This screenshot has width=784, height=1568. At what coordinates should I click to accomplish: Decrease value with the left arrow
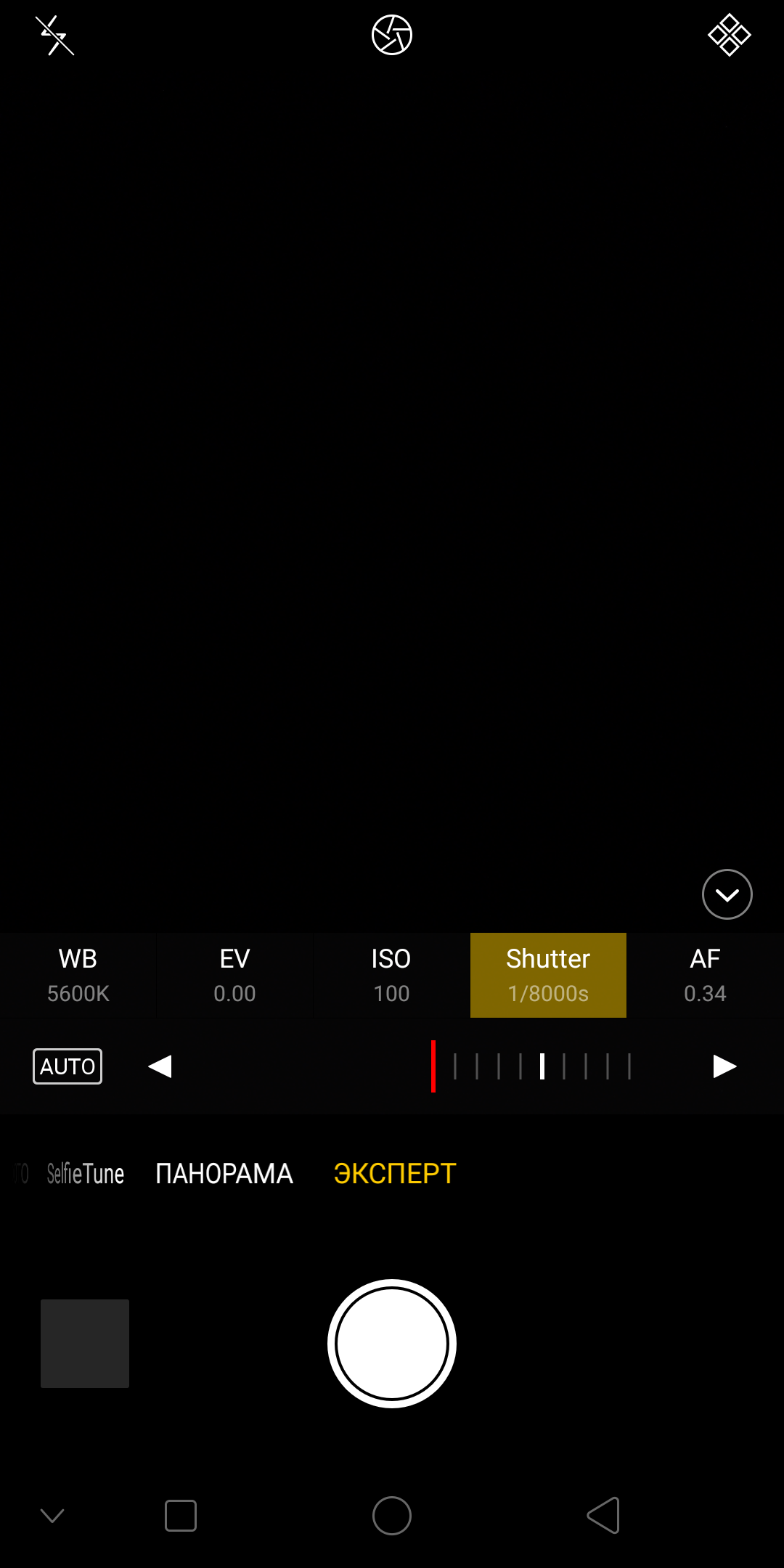click(x=160, y=1066)
